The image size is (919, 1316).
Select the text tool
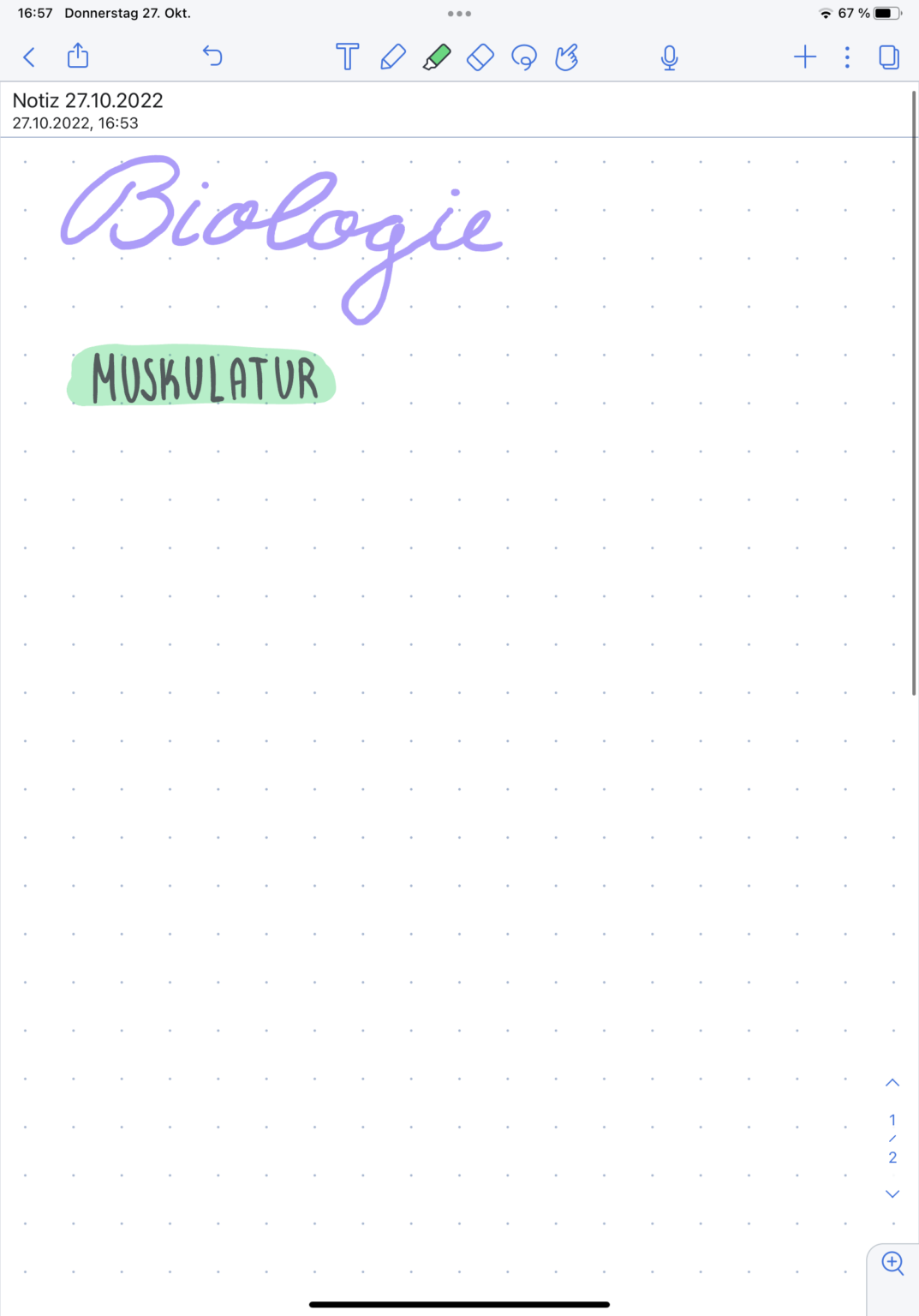(347, 57)
